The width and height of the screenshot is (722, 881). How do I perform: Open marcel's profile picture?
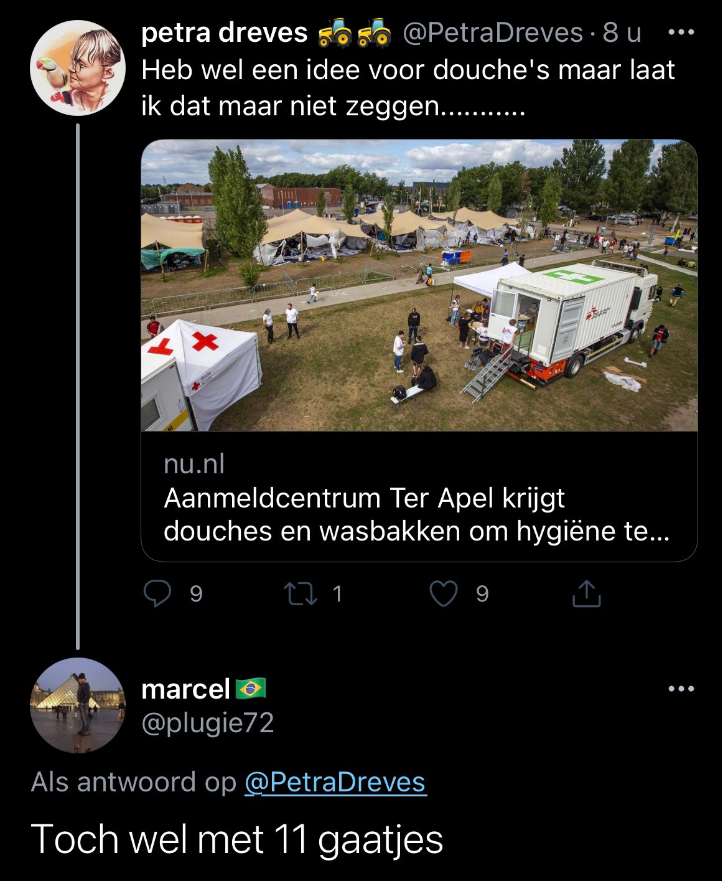coord(78,705)
